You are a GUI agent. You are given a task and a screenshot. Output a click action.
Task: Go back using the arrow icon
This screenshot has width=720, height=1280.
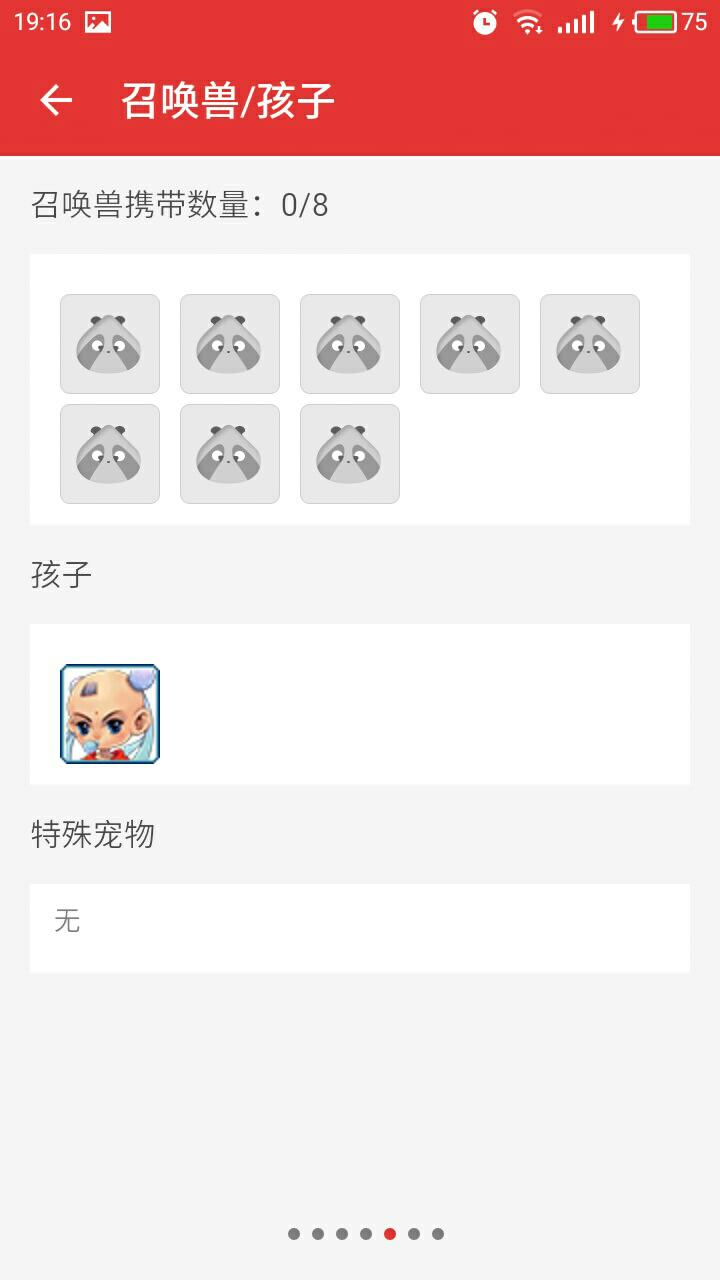click(x=56, y=100)
